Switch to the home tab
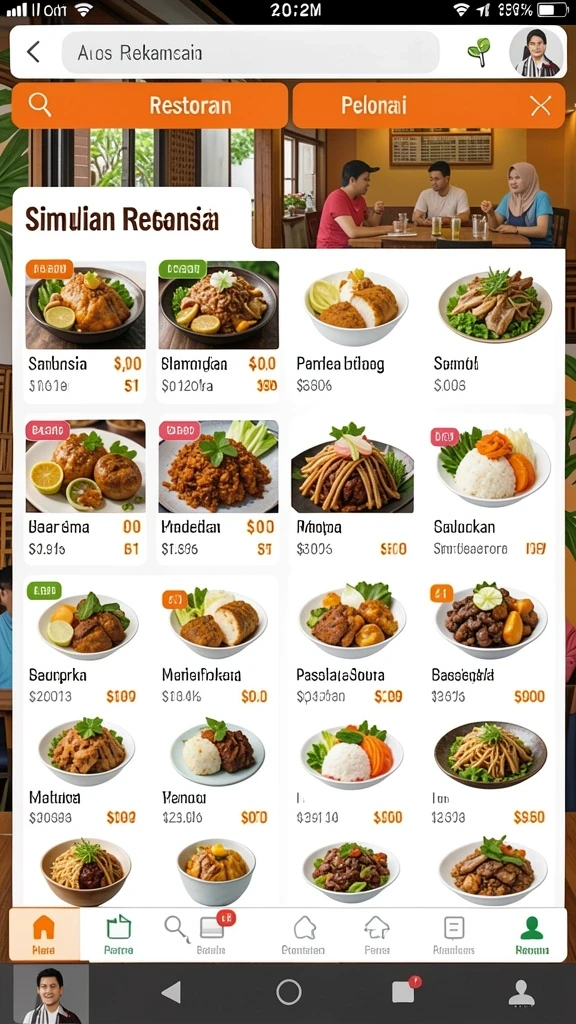The width and height of the screenshot is (576, 1024). (x=44, y=935)
